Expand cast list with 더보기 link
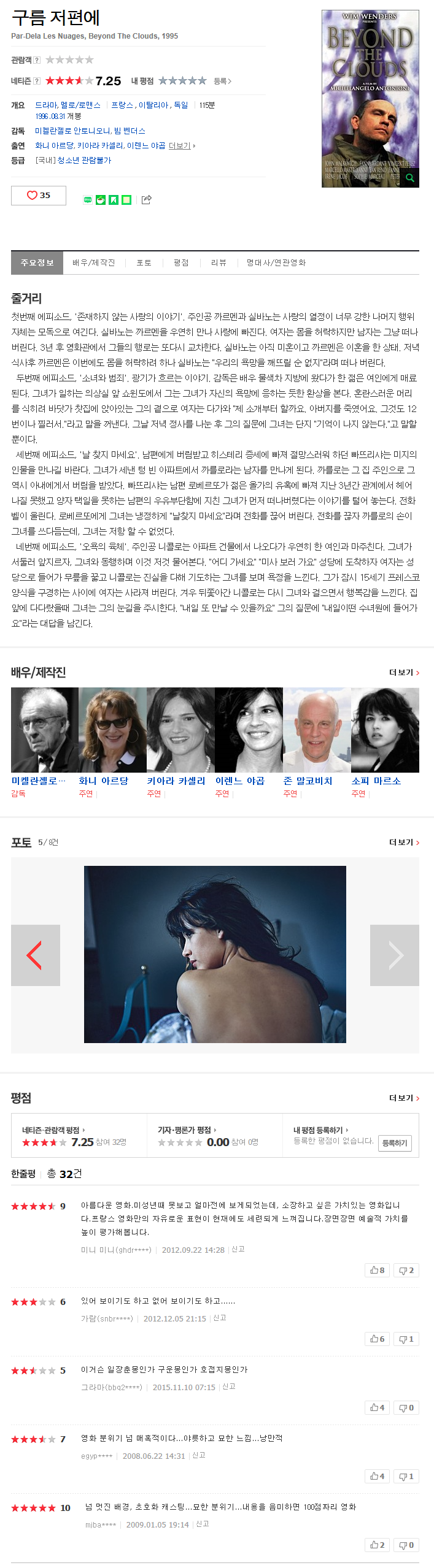434x1568 pixels. [181, 146]
